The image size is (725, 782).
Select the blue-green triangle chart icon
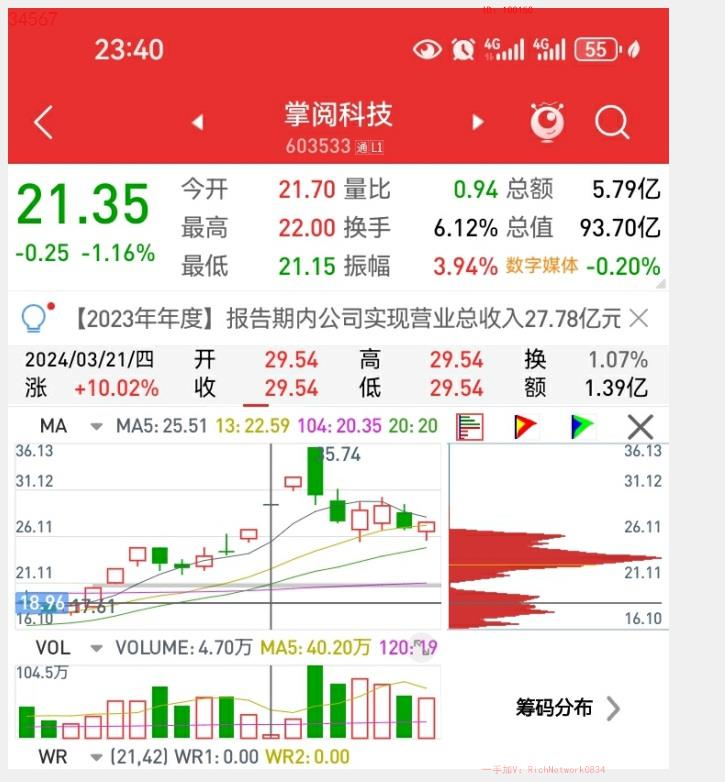click(x=582, y=427)
